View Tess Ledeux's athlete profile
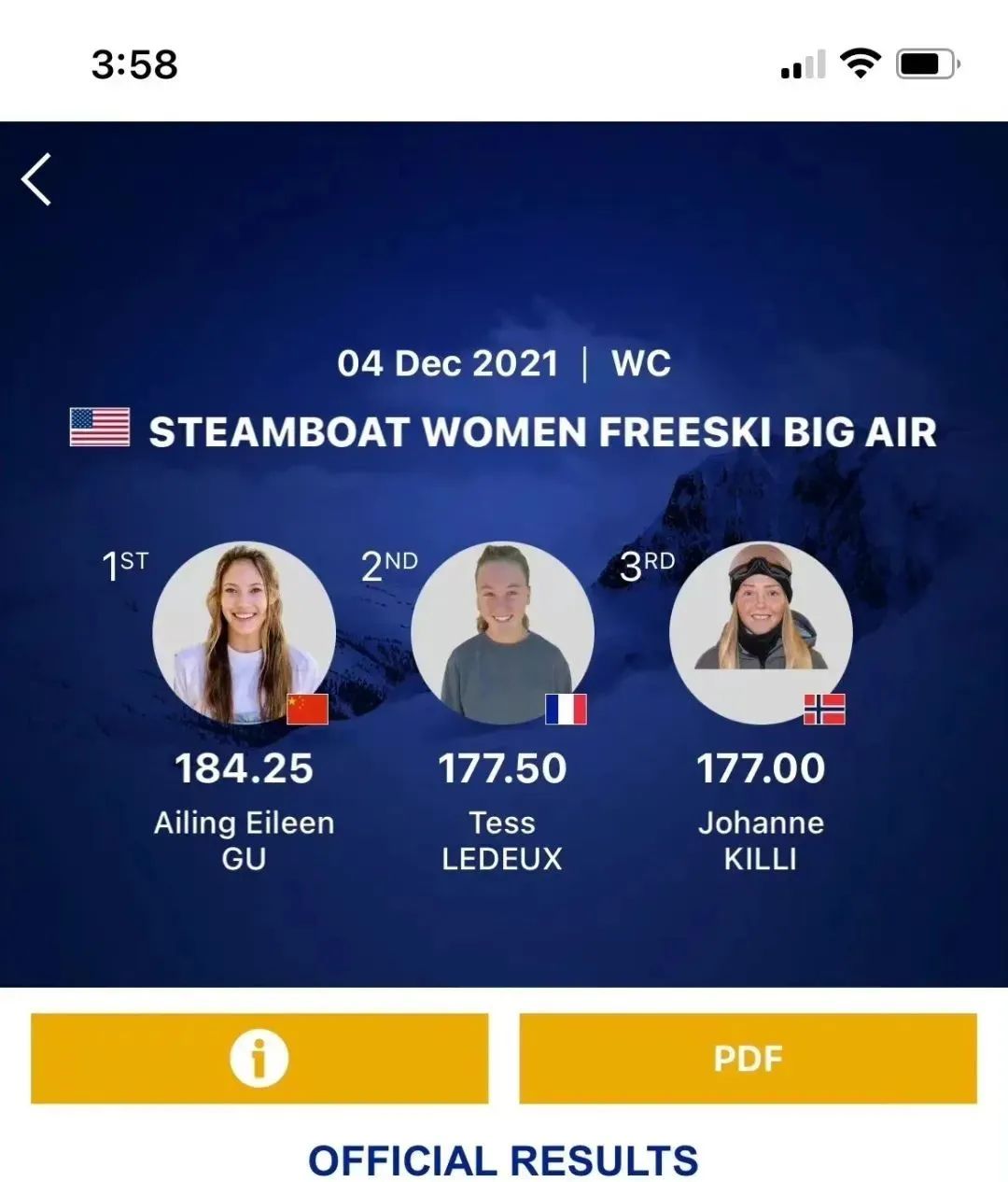This screenshot has height=1182, width=1008. 502,635
